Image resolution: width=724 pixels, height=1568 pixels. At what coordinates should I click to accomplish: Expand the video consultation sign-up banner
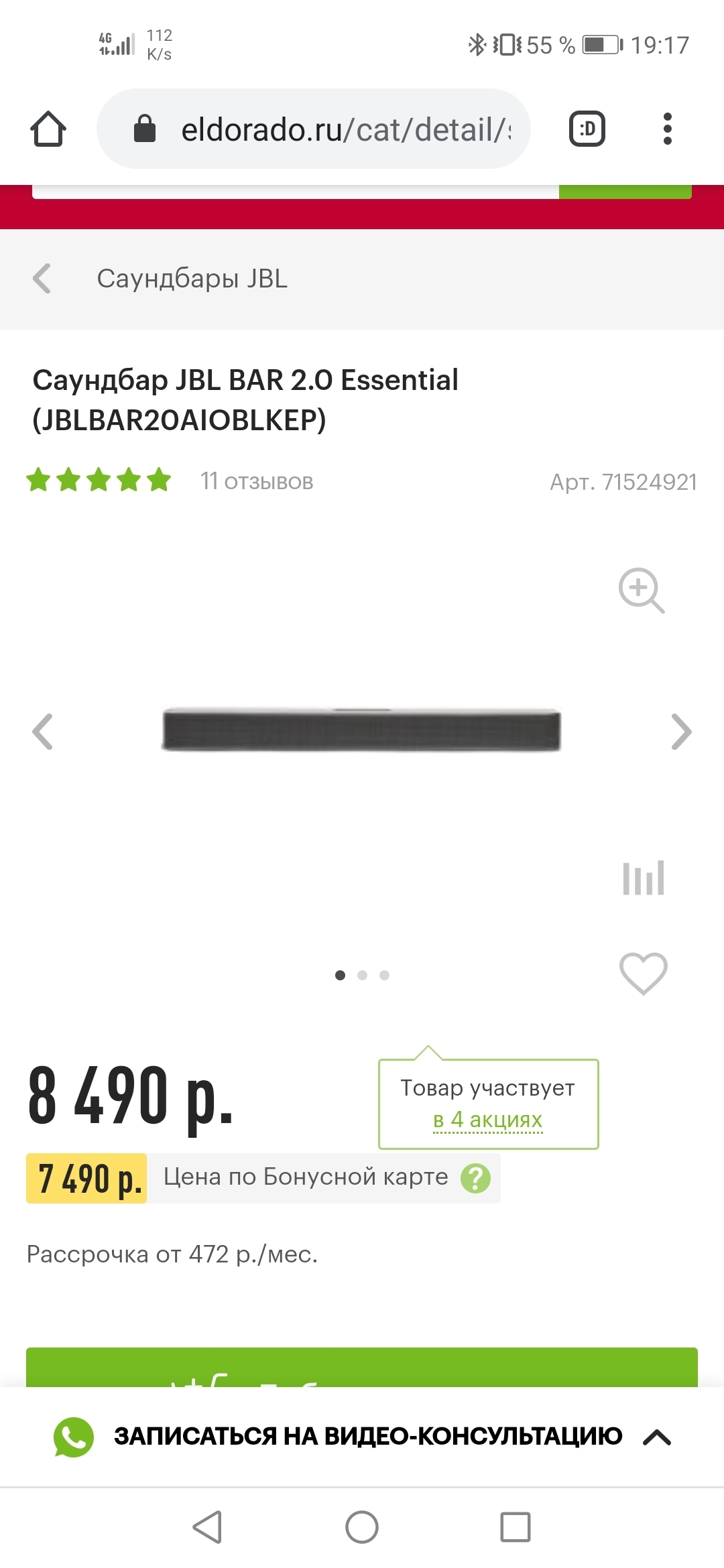click(657, 1437)
